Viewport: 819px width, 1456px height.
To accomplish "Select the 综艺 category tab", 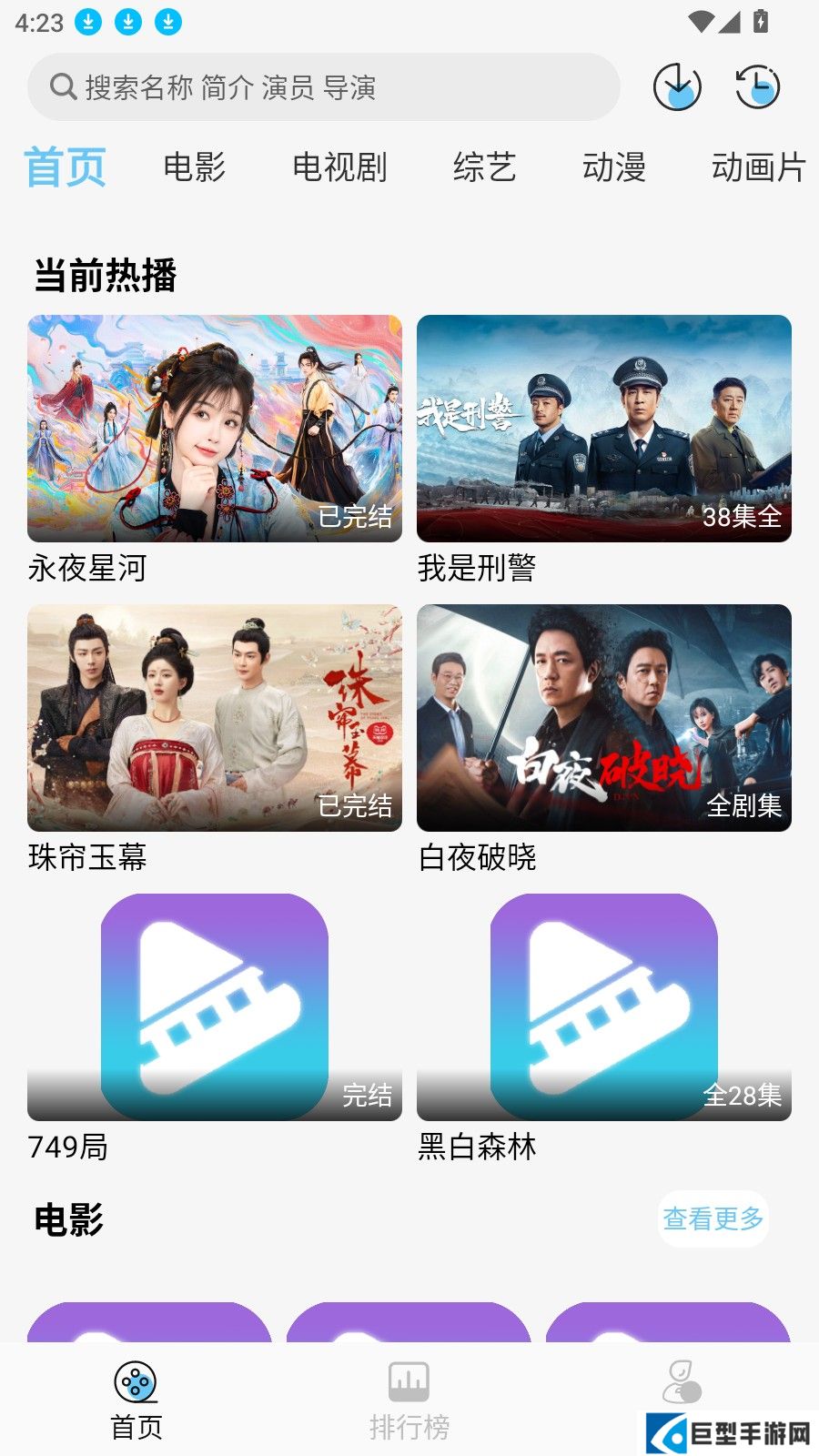I will 484,167.
